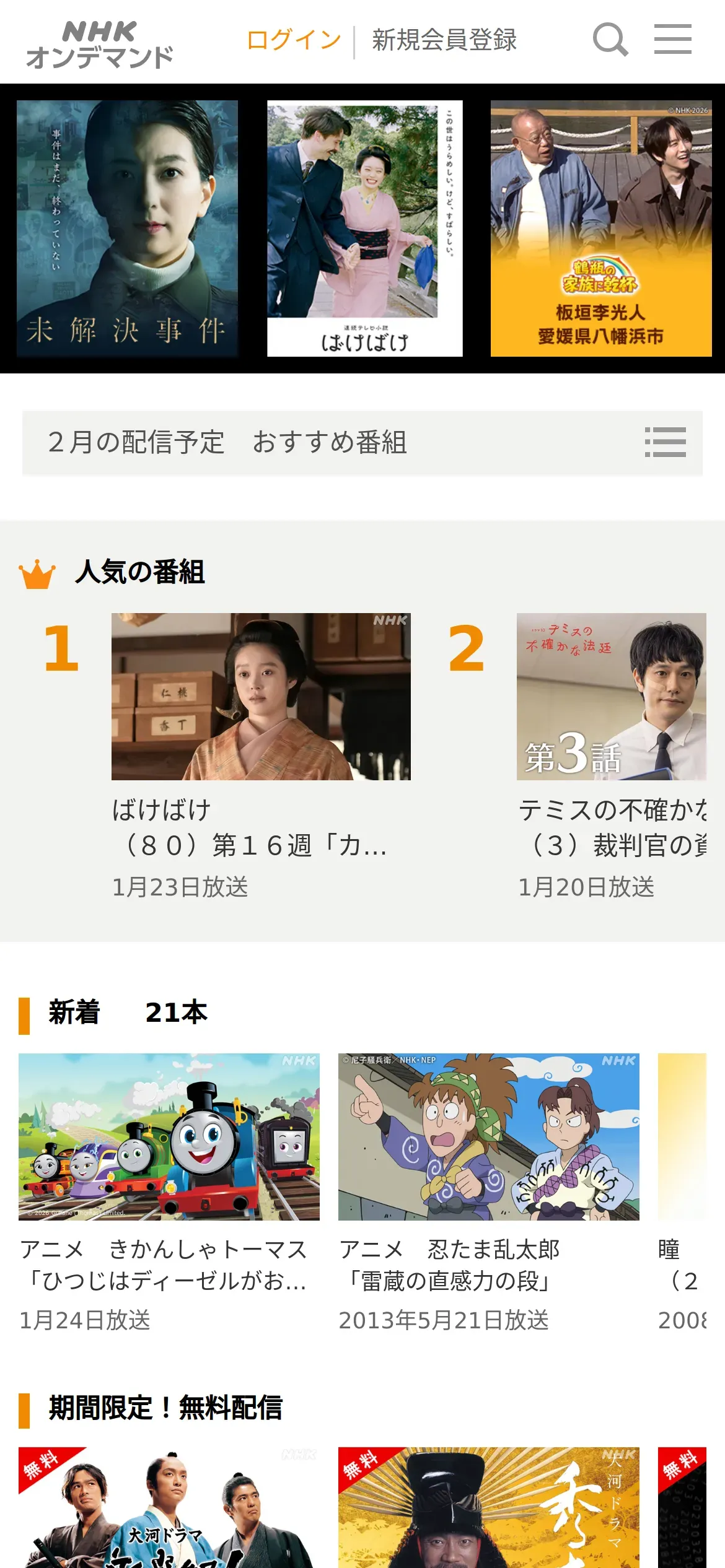
Task: Open the hamburger menu
Action: tap(673, 39)
